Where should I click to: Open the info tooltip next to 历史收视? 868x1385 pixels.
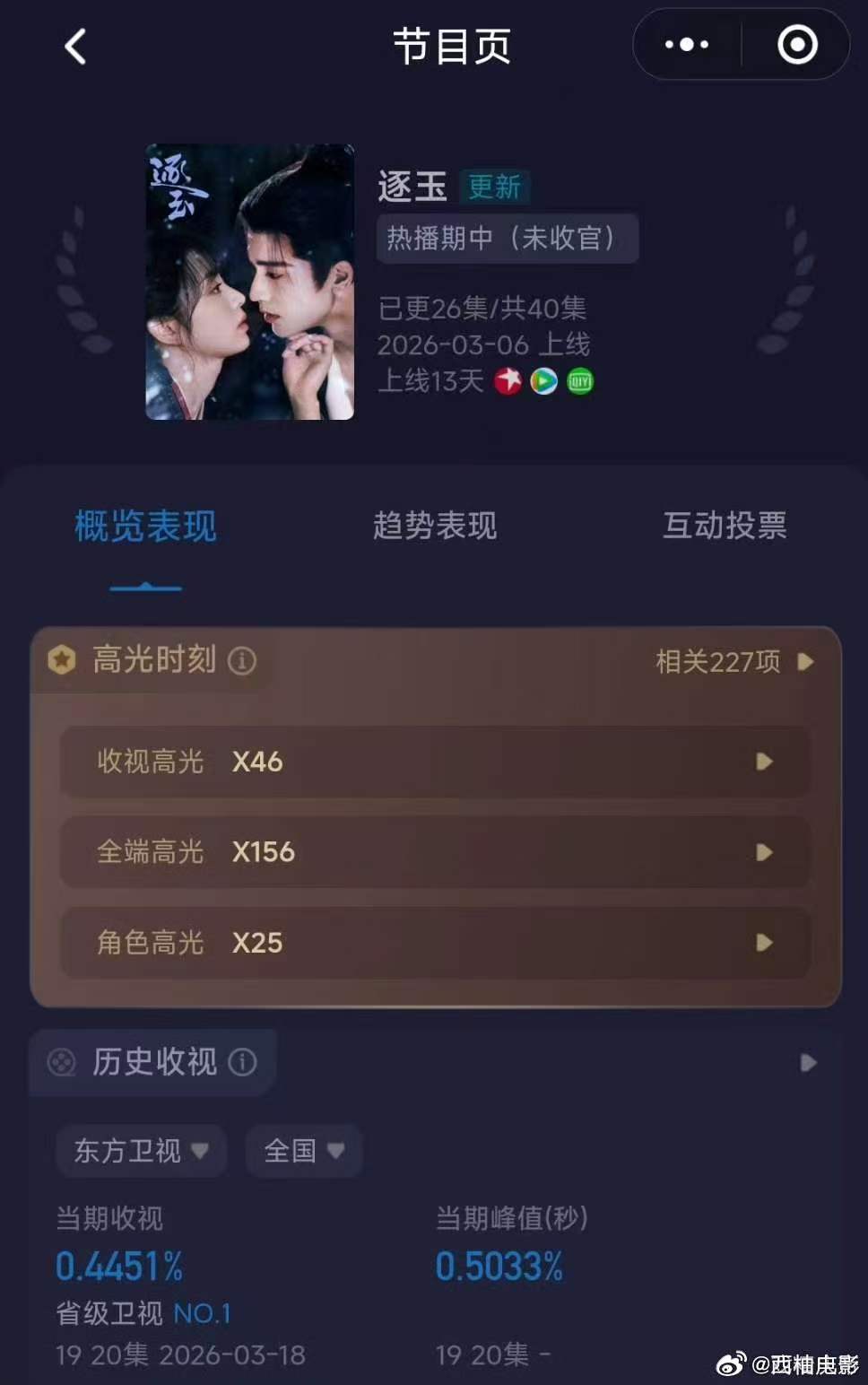coord(244,1063)
